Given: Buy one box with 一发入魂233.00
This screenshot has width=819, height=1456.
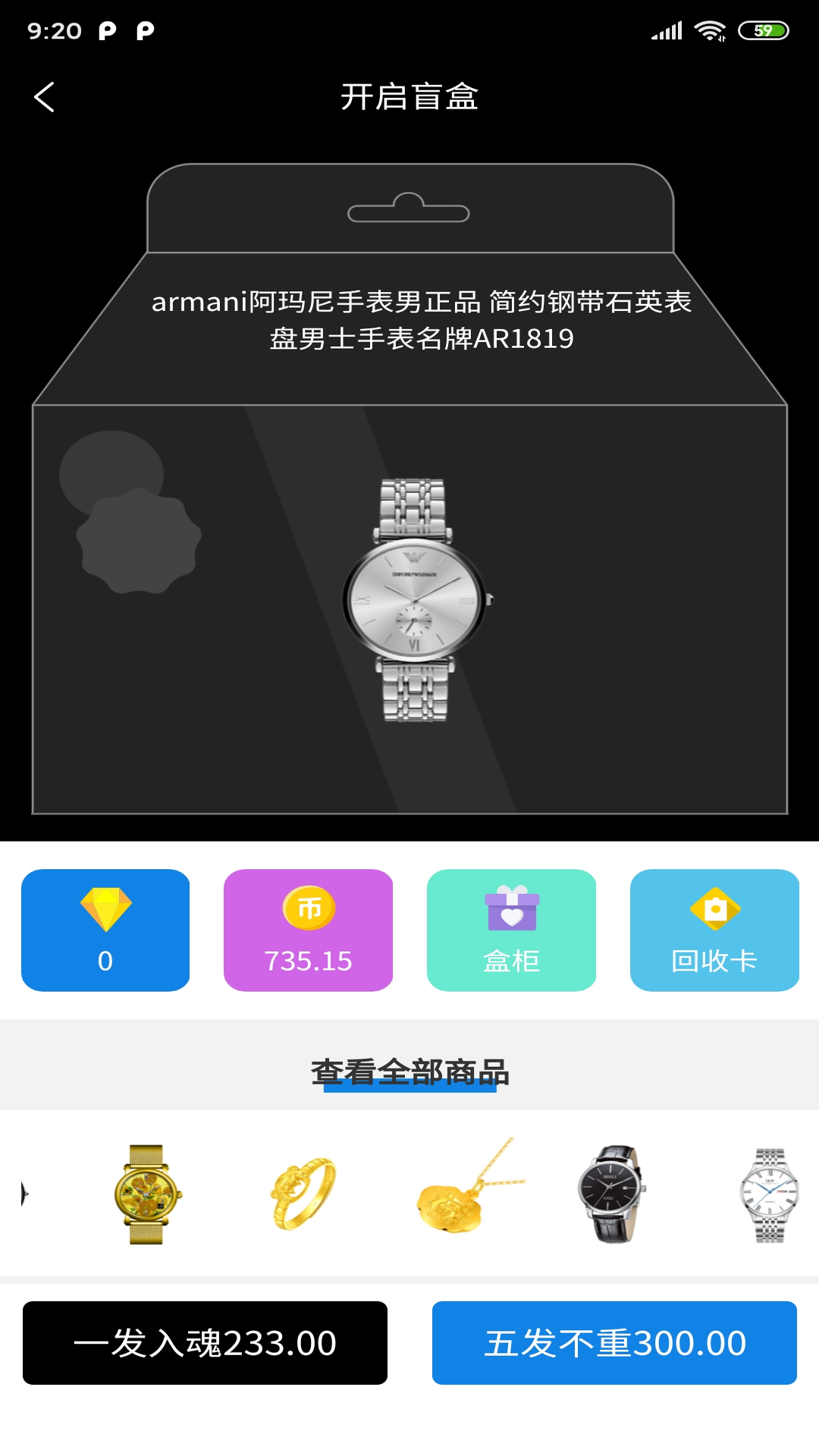Looking at the screenshot, I should [205, 1343].
